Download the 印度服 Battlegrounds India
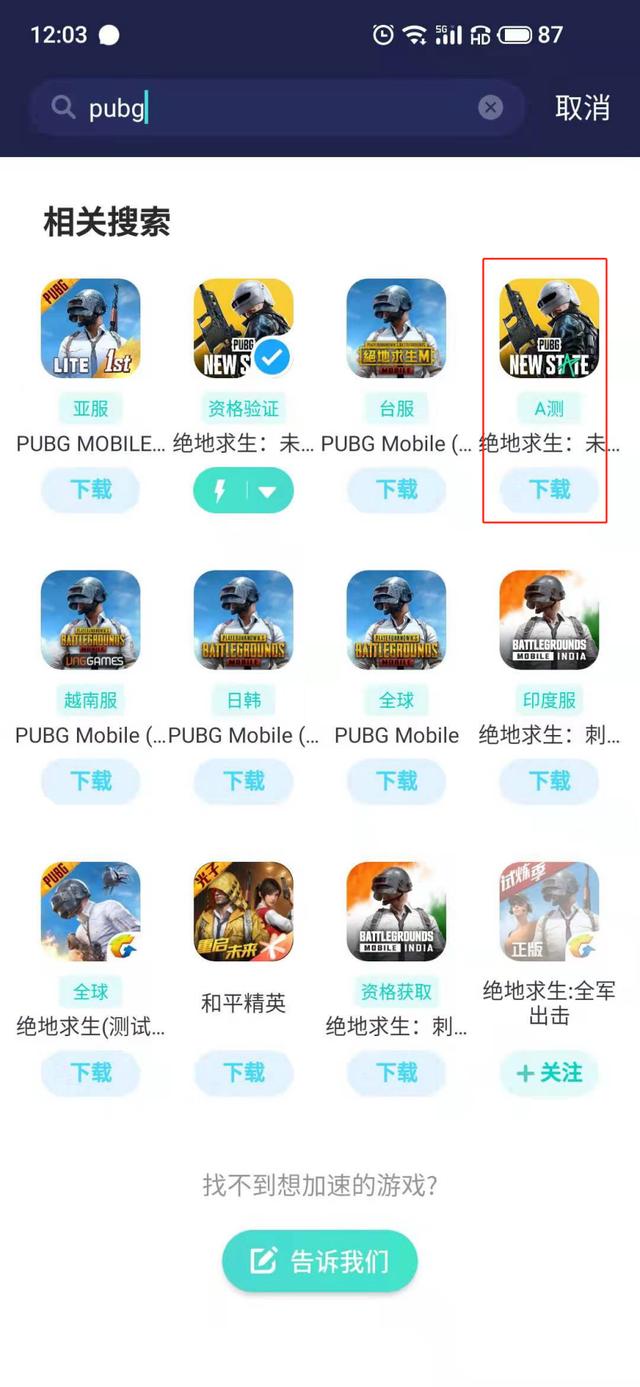The height and width of the screenshot is (1387, 640). coord(549,780)
